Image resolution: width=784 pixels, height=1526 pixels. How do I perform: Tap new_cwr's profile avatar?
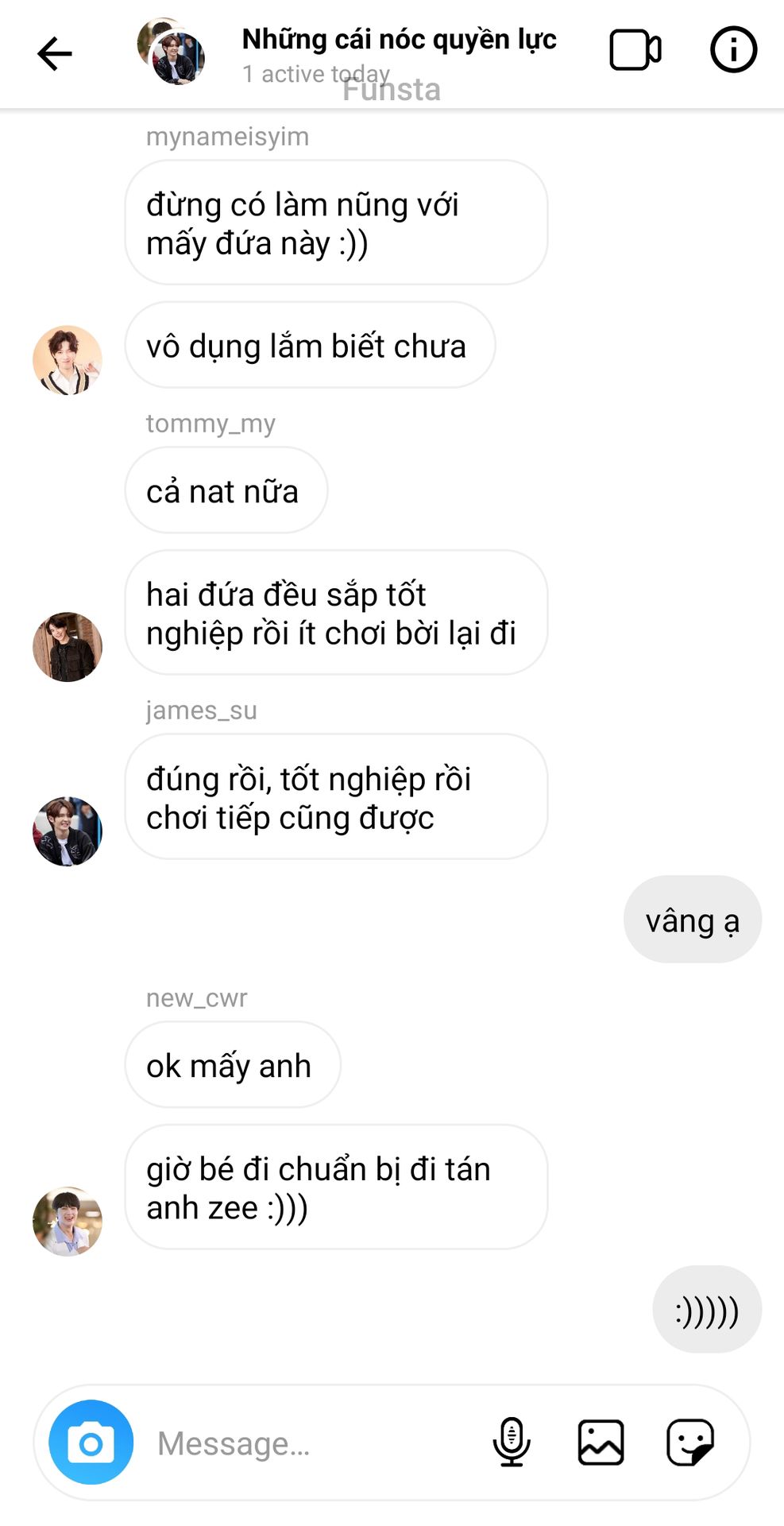pyautogui.click(x=68, y=1222)
